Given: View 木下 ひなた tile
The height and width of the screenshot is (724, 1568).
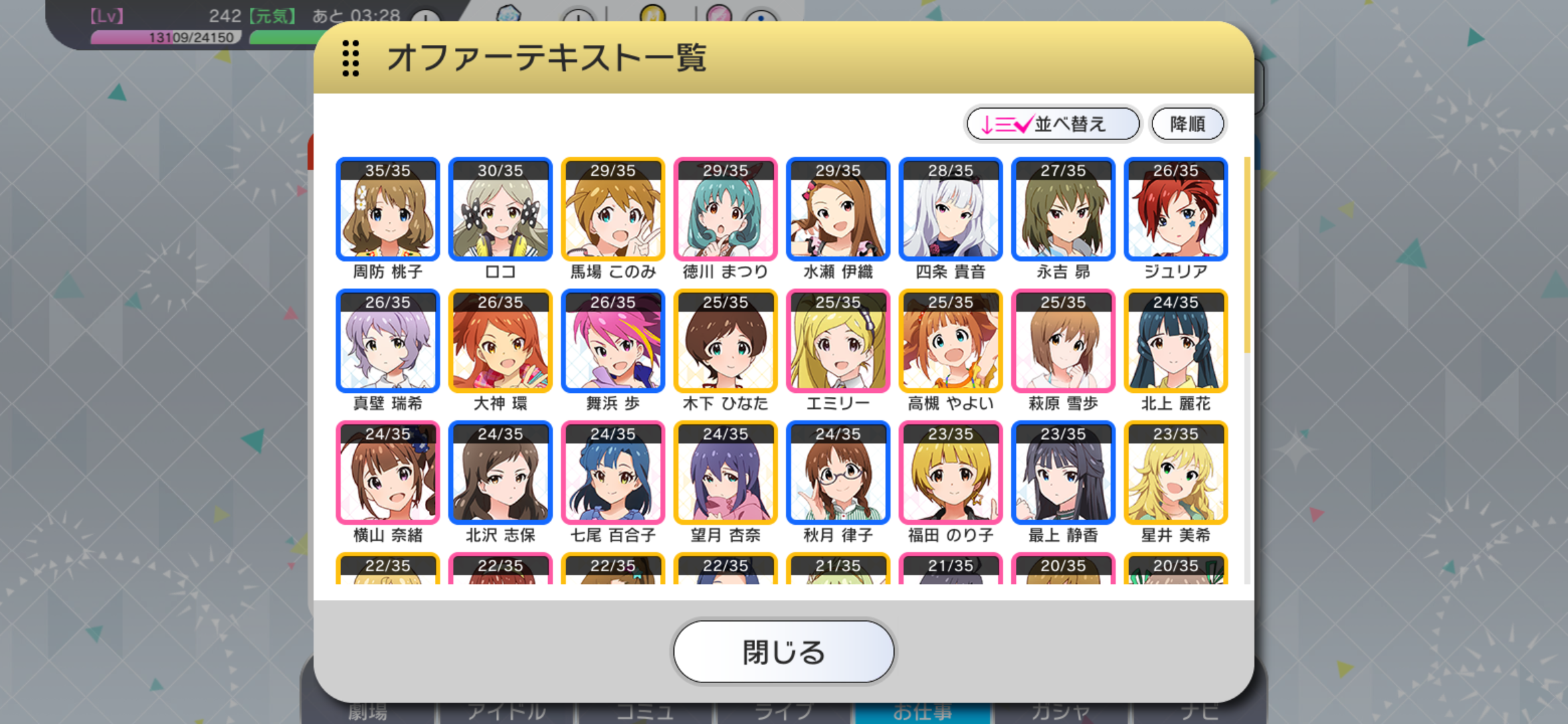Looking at the screenshot, I should click(x=726, y=342).
